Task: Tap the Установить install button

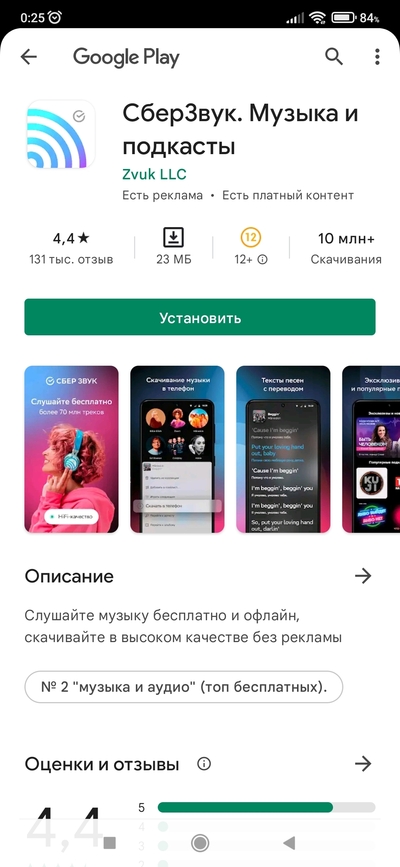Action: 200,317
